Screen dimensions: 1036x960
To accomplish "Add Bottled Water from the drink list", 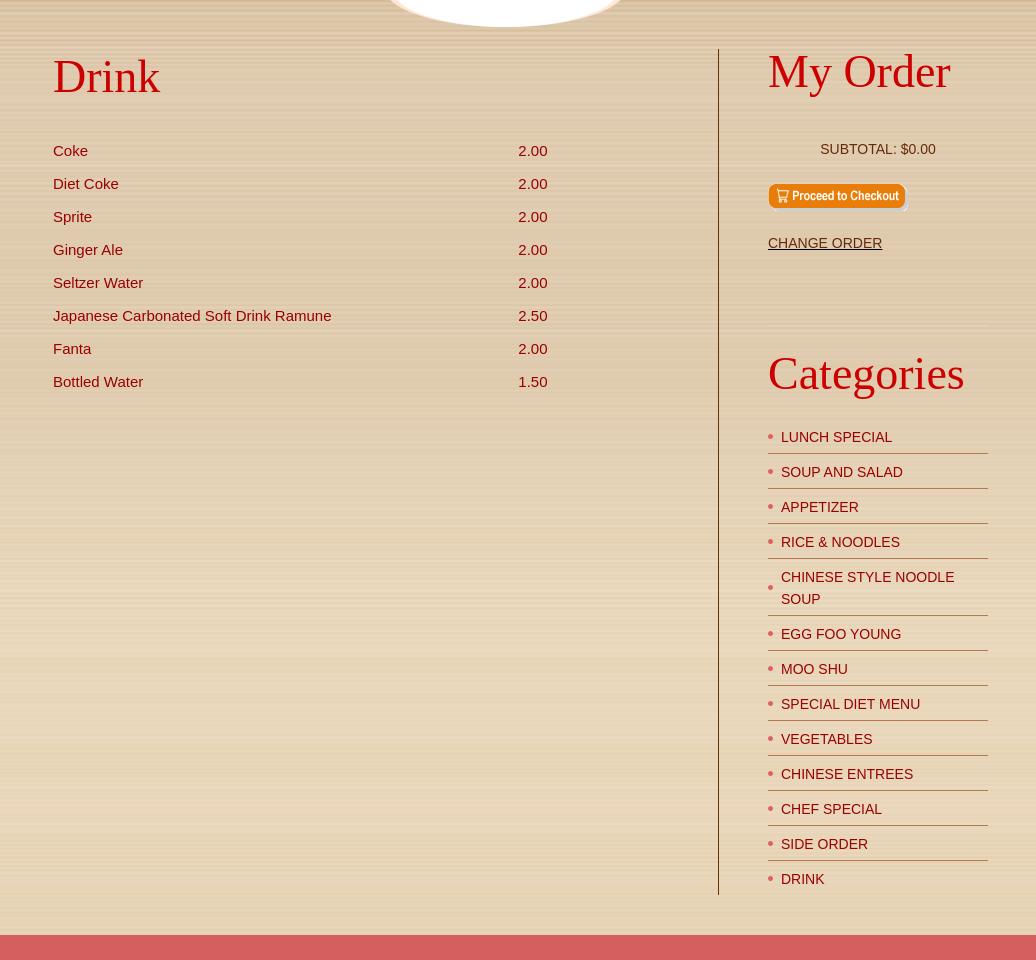I will [98, 382].
